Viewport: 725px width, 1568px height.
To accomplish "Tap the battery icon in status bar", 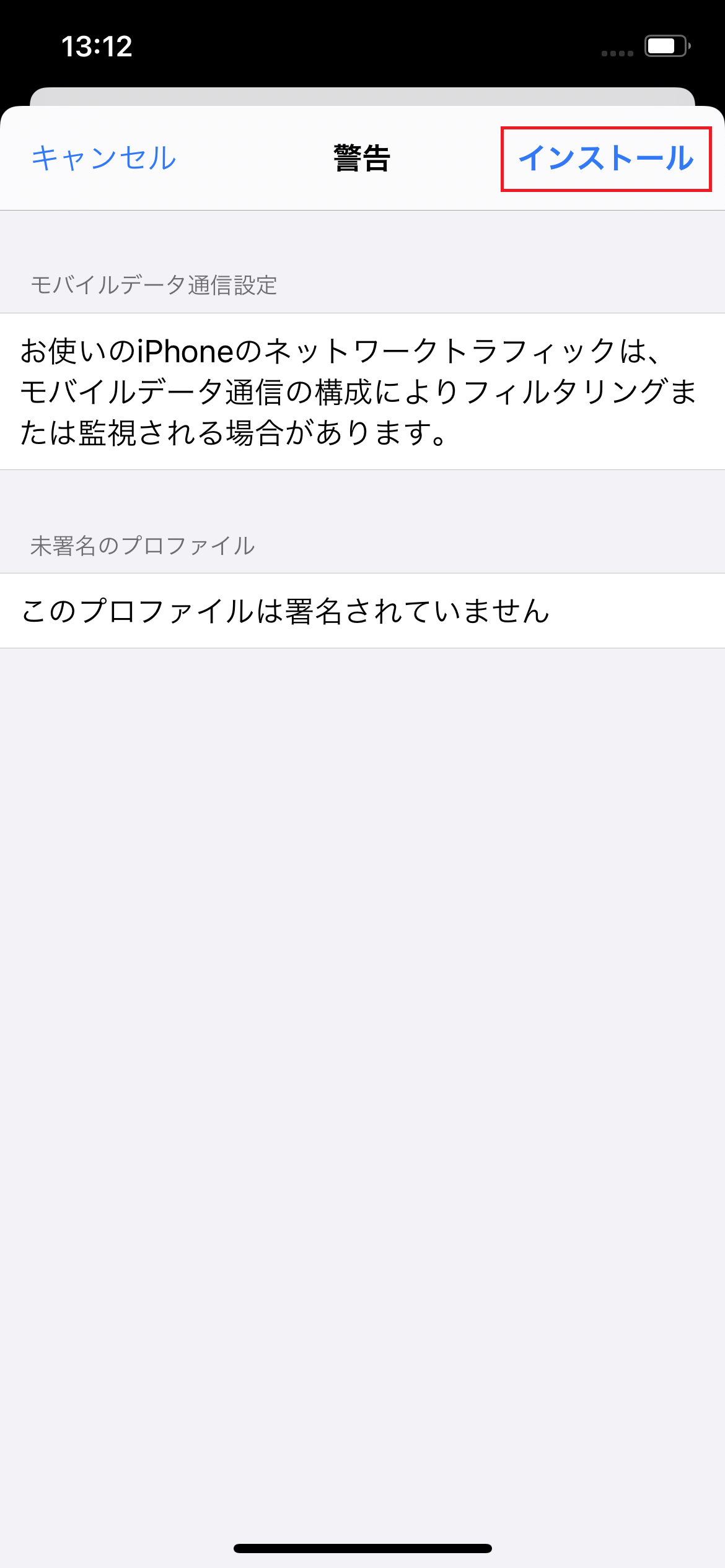I will tap(664, 45).
